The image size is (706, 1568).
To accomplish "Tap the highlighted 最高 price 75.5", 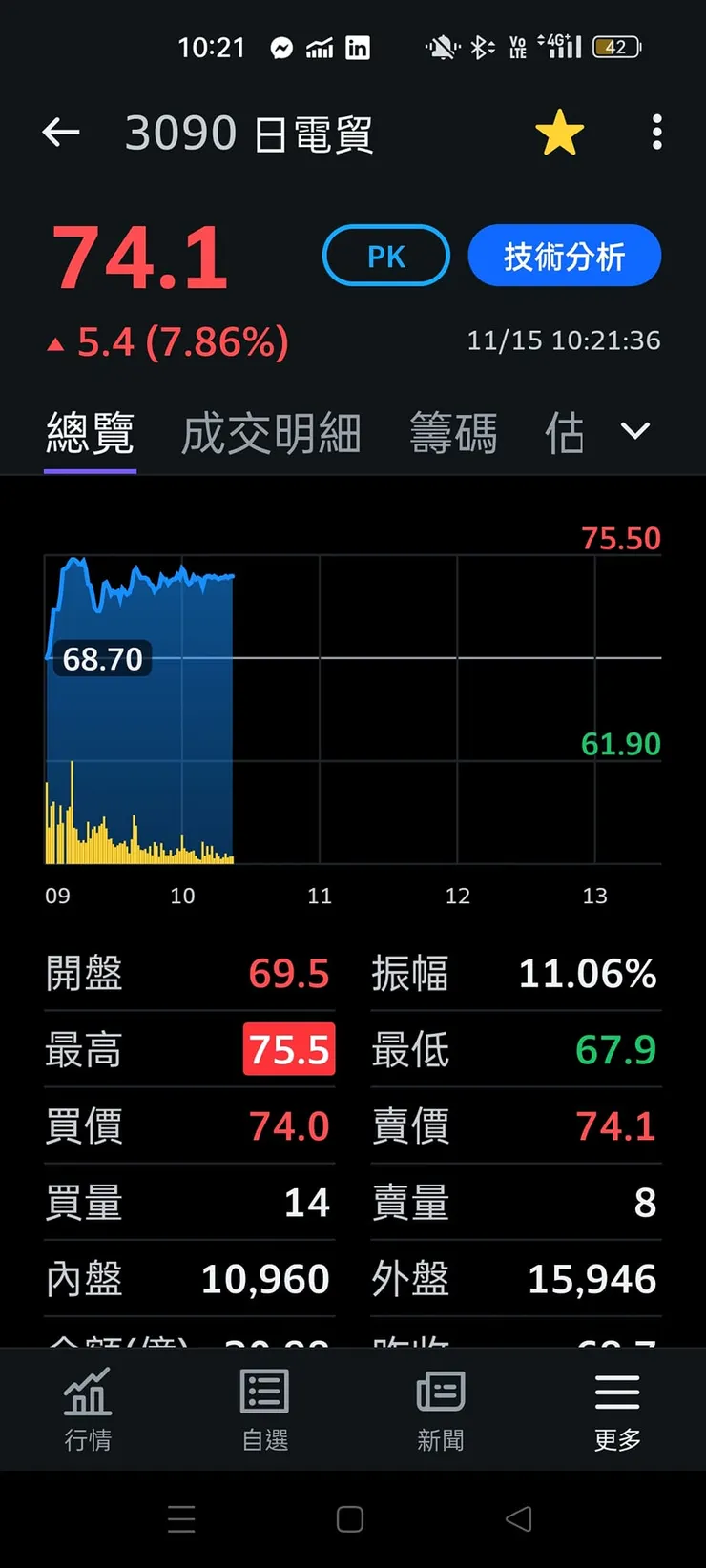I will click(288, 1049).
